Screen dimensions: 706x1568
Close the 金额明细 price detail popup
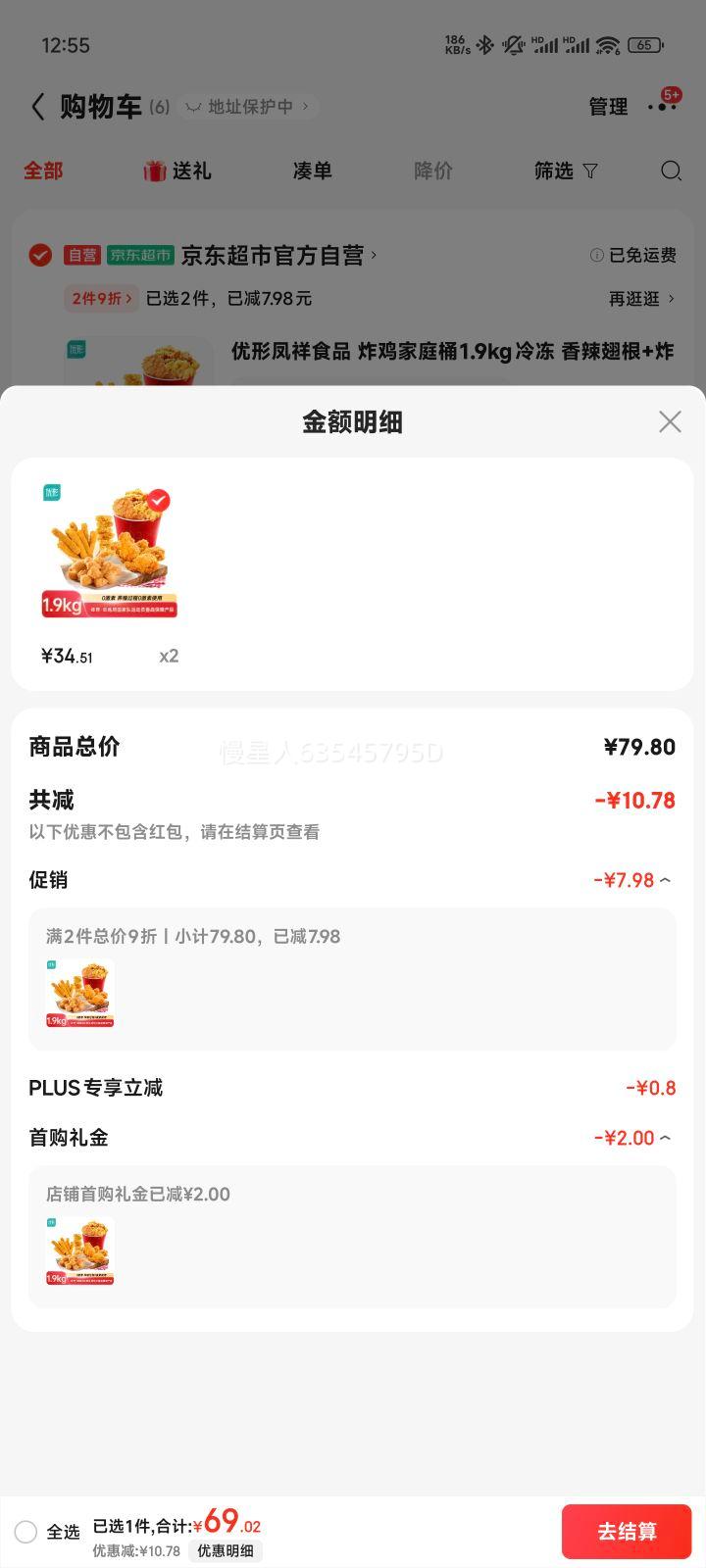tap(670, 421)
